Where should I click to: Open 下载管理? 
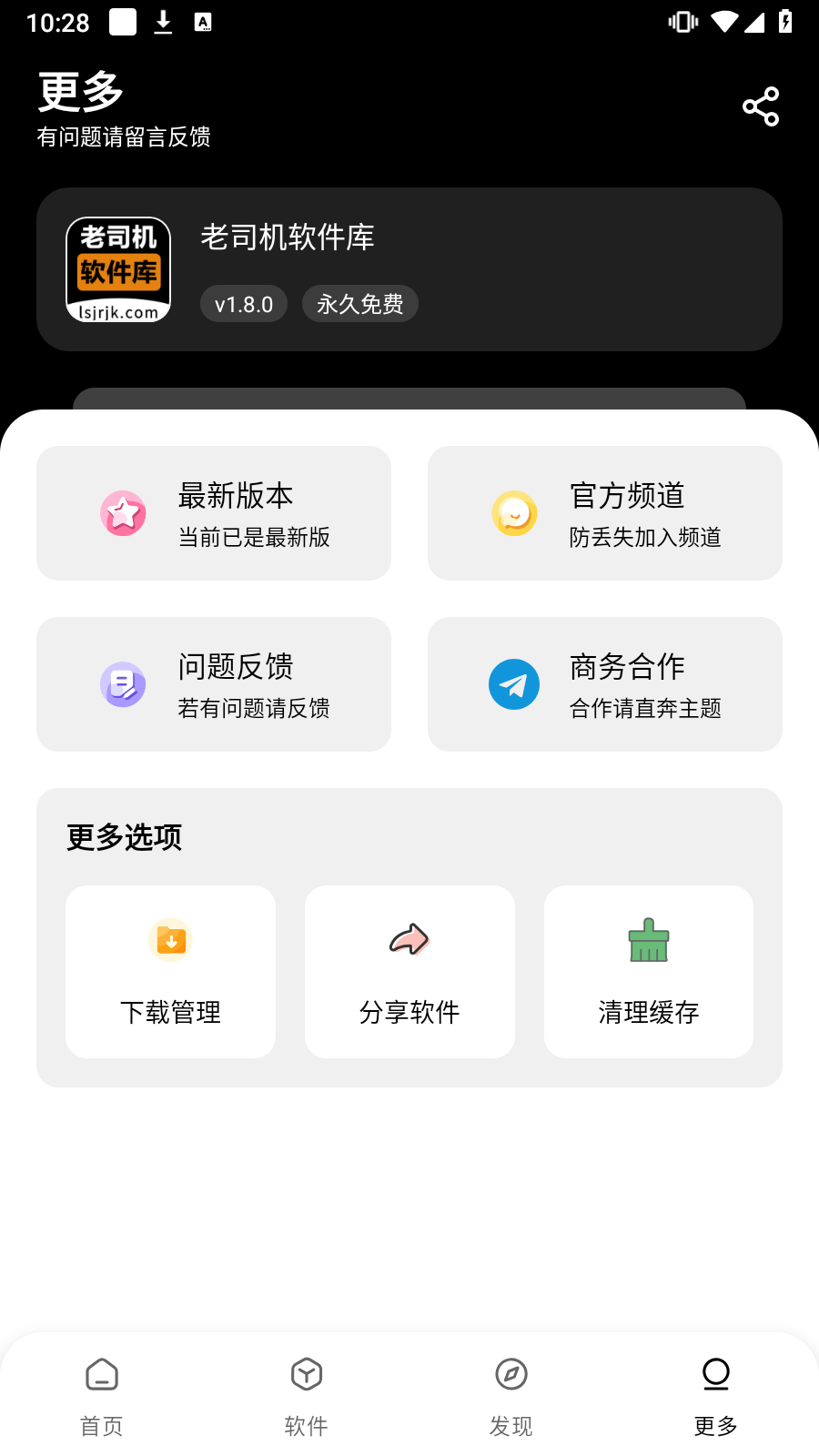[170, 972]
